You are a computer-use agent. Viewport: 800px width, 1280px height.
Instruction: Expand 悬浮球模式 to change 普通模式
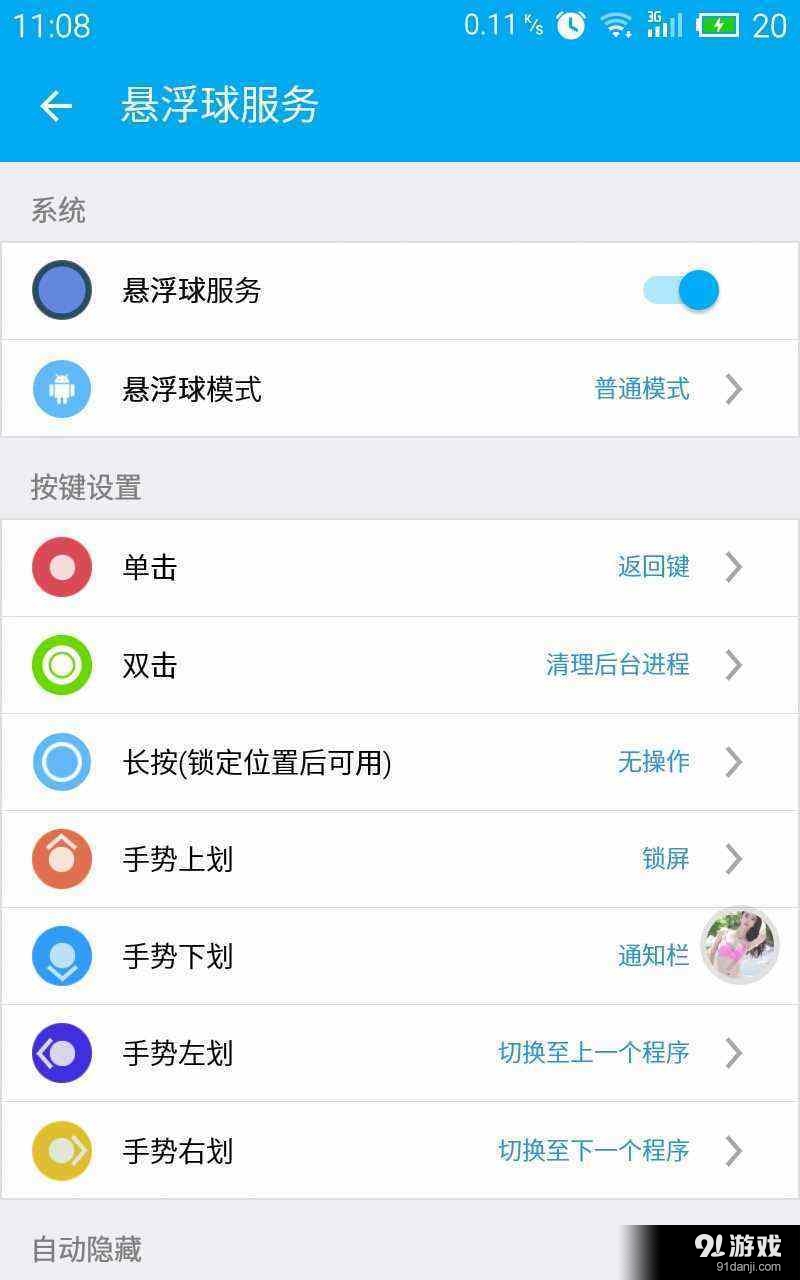(733, 389)
